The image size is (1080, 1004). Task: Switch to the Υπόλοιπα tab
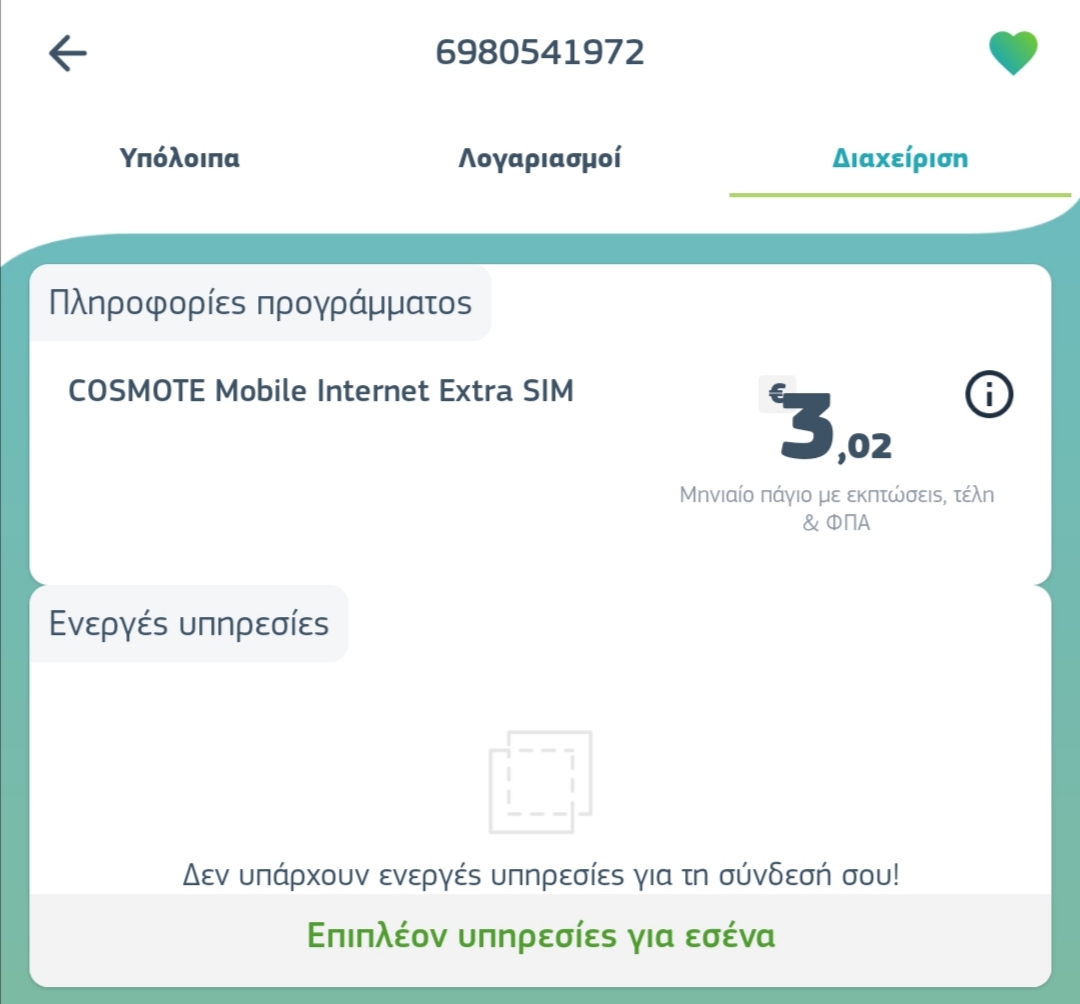[180, 158]
